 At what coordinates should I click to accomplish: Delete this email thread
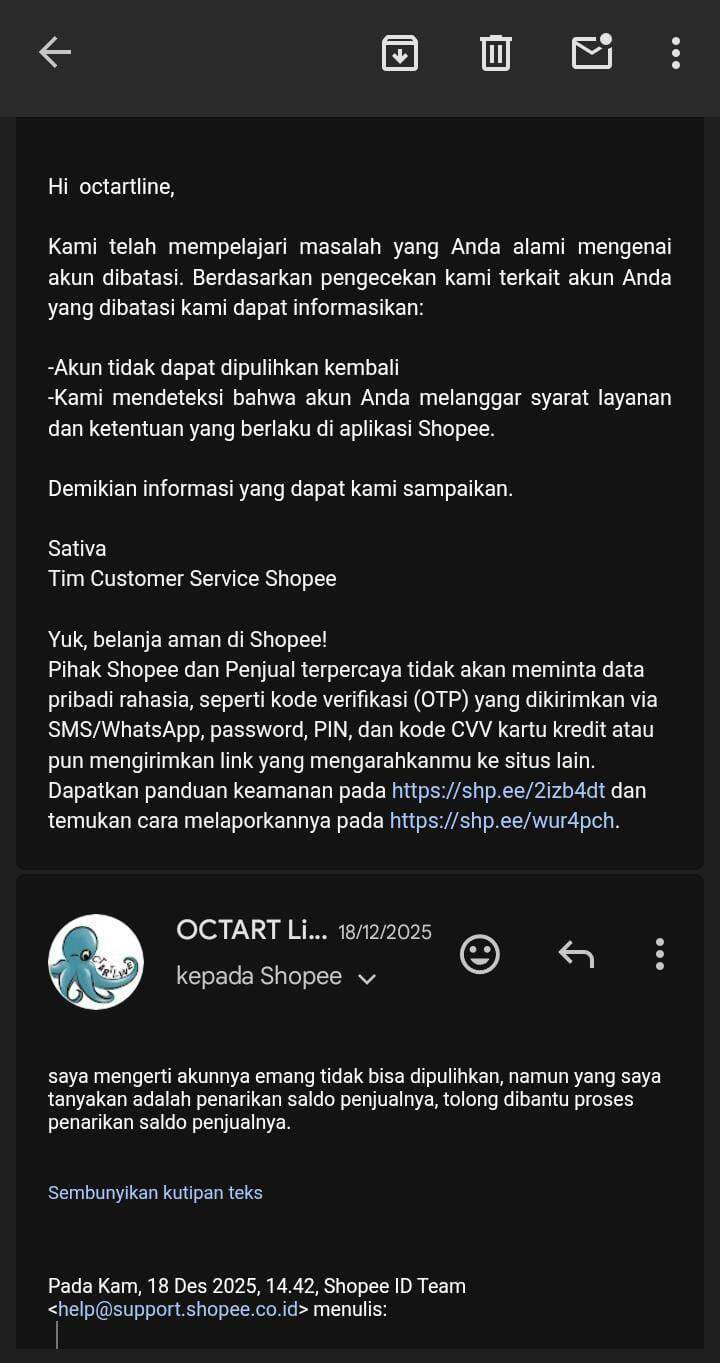coord(496,53)
